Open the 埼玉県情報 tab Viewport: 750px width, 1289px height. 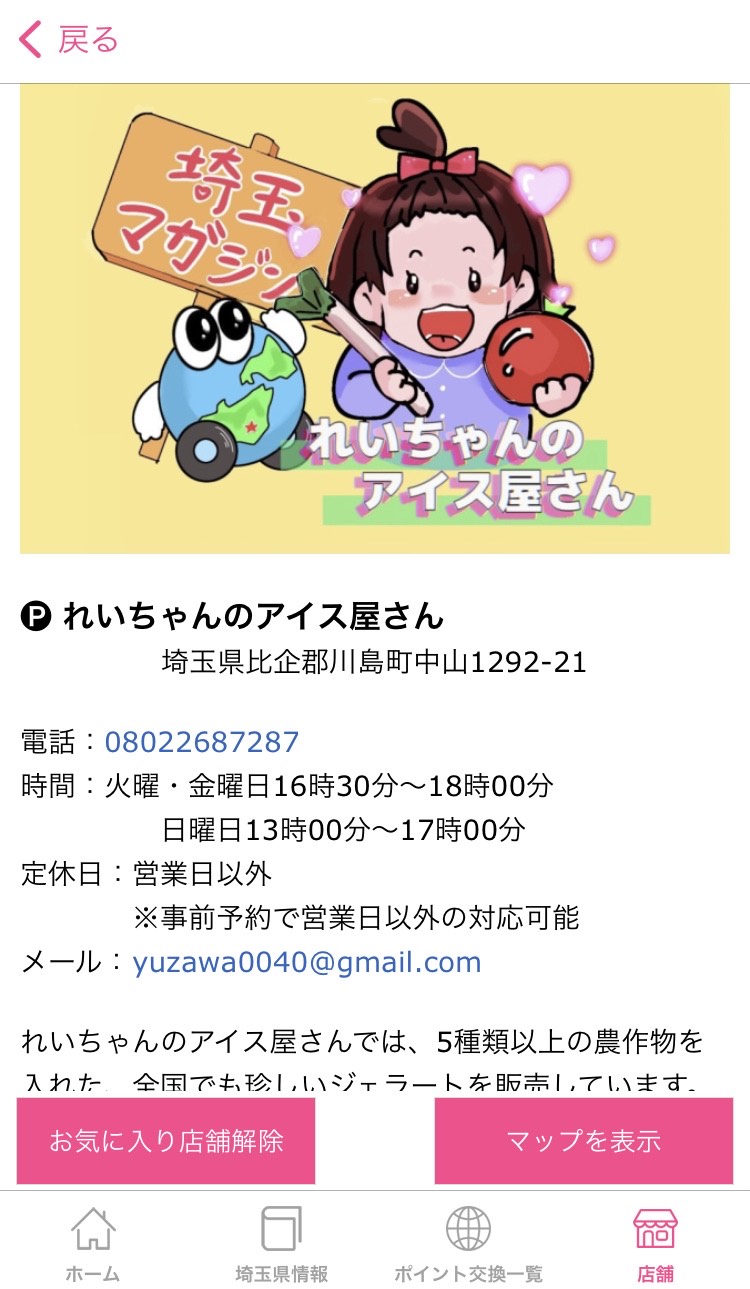pyautogui.click(x=281, y=1243)
